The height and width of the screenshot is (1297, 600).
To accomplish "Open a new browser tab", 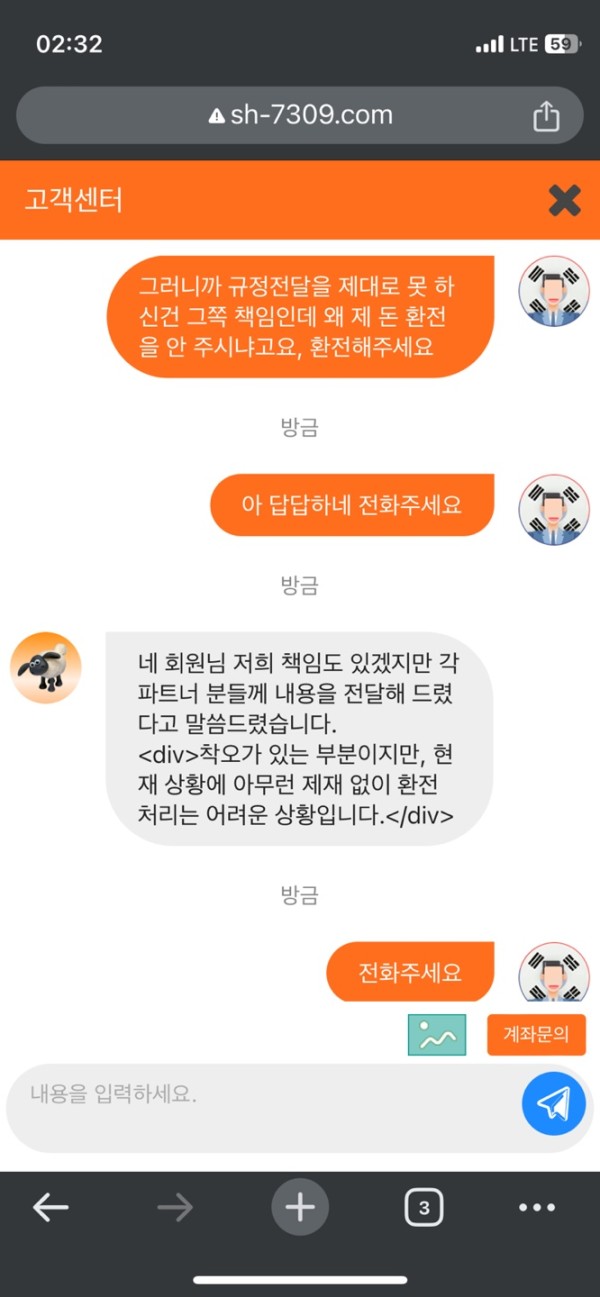I will coord(299,1208).
